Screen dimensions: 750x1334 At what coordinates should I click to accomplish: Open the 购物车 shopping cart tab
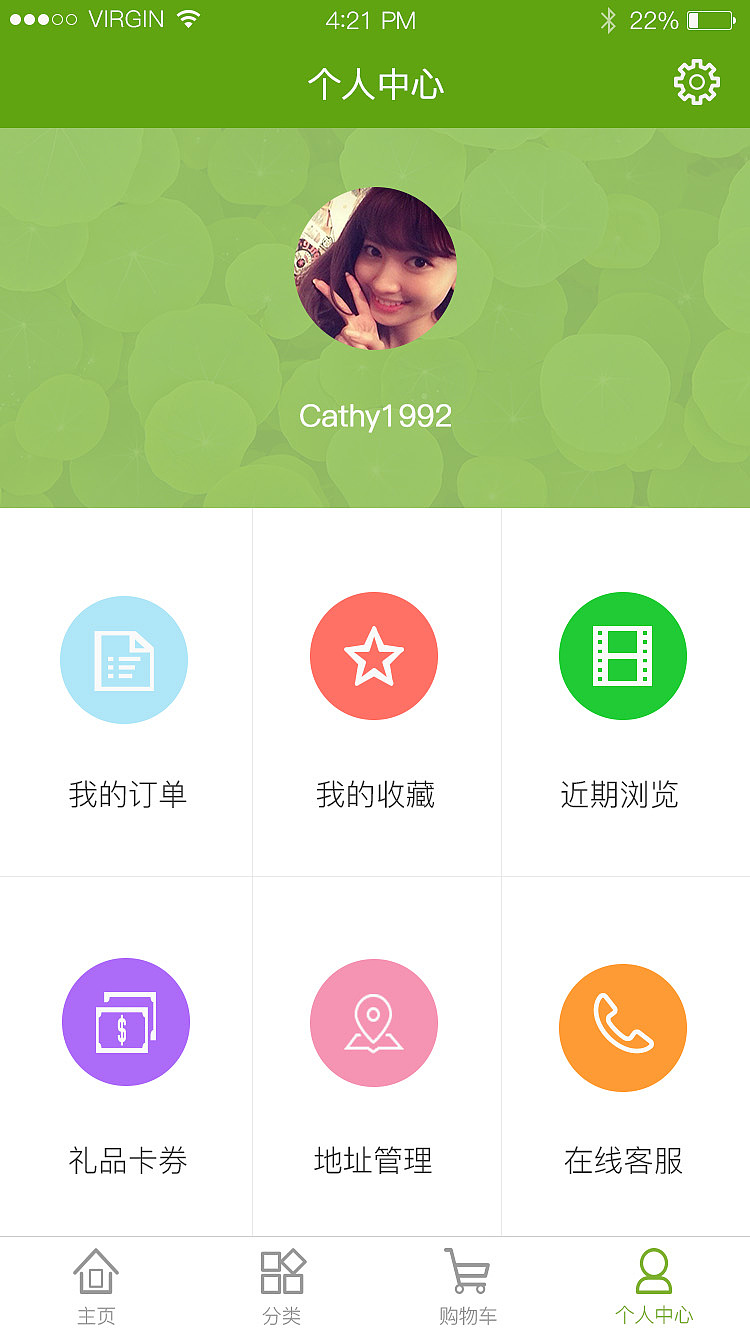tap(467, 1286)
